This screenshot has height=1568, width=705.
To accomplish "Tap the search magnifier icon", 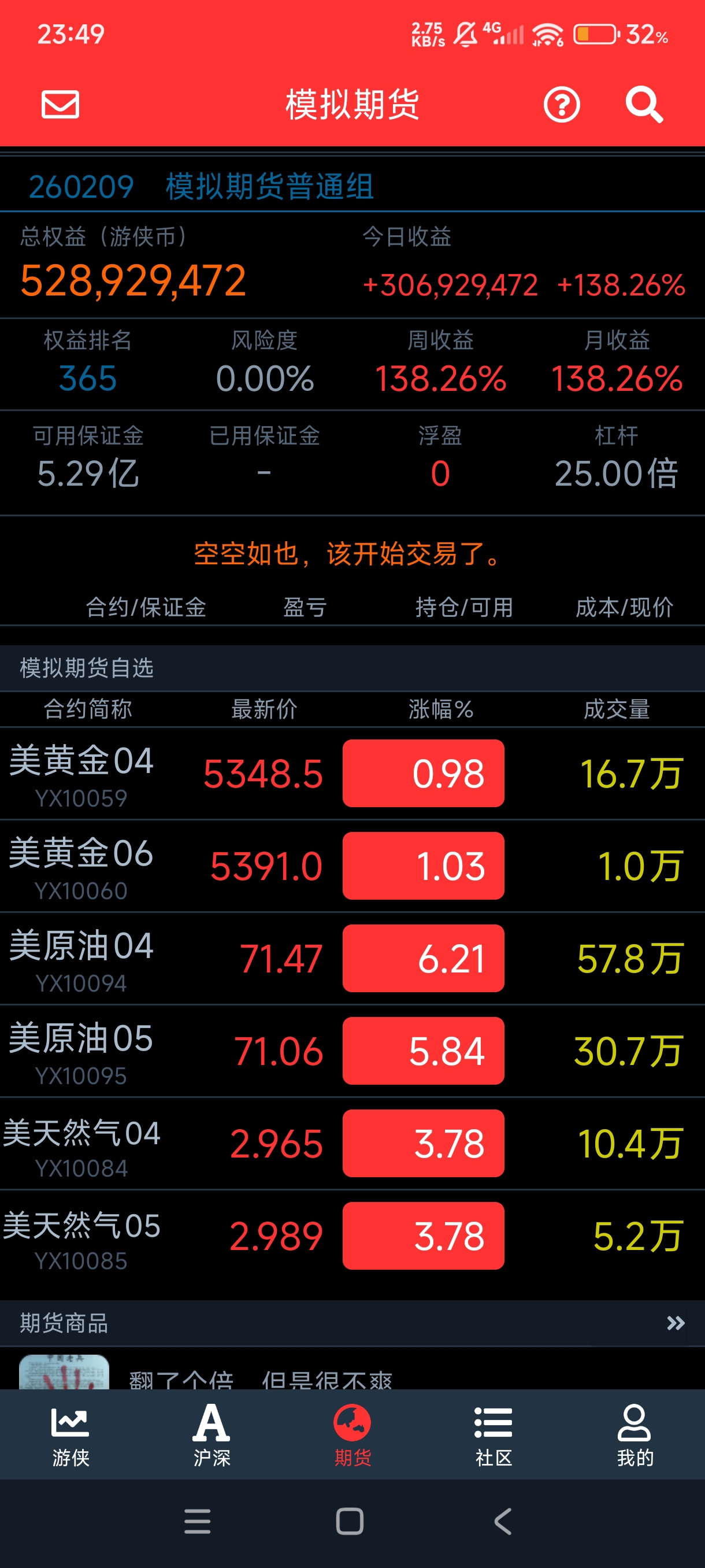I will pos(644,105).
